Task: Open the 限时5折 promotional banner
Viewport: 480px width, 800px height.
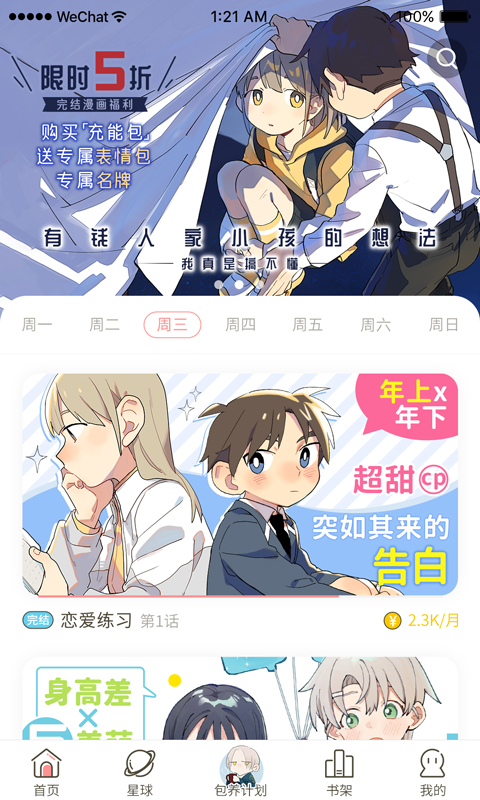Action: [240, 148]
